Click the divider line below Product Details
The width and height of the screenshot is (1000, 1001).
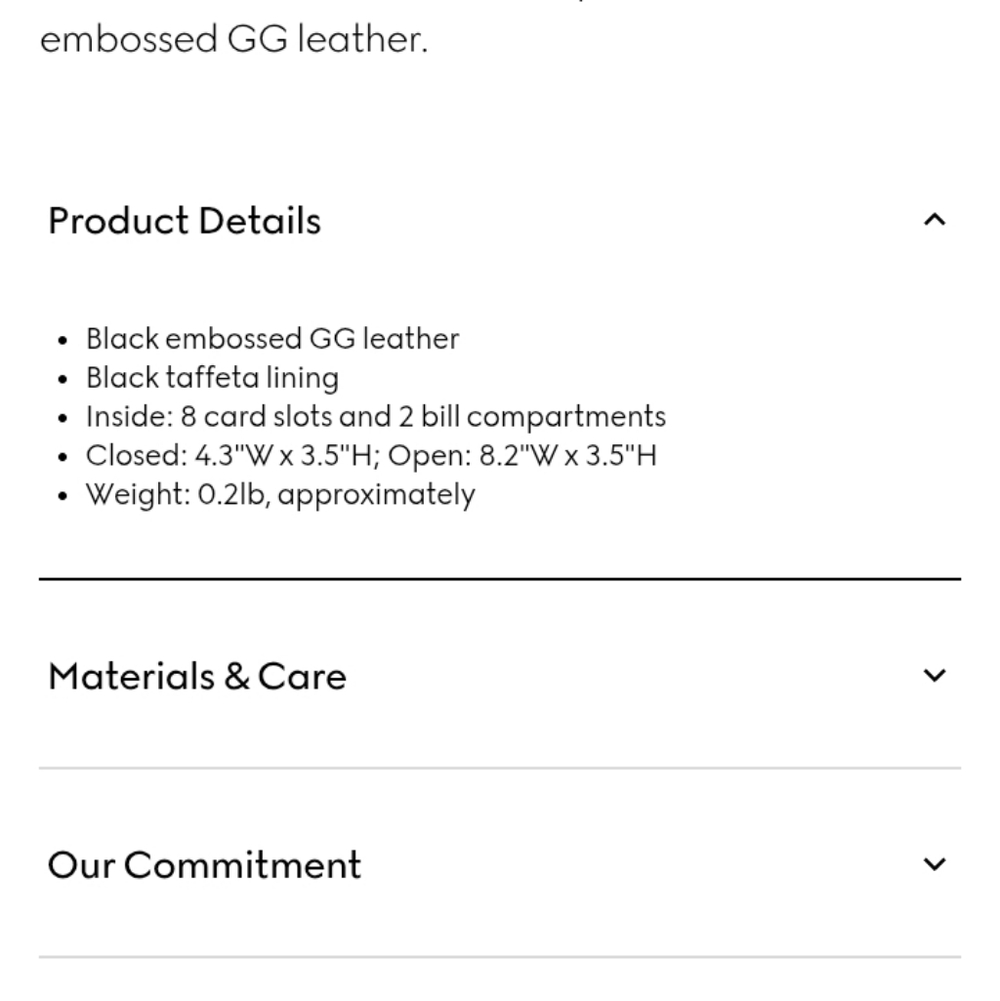500,579
